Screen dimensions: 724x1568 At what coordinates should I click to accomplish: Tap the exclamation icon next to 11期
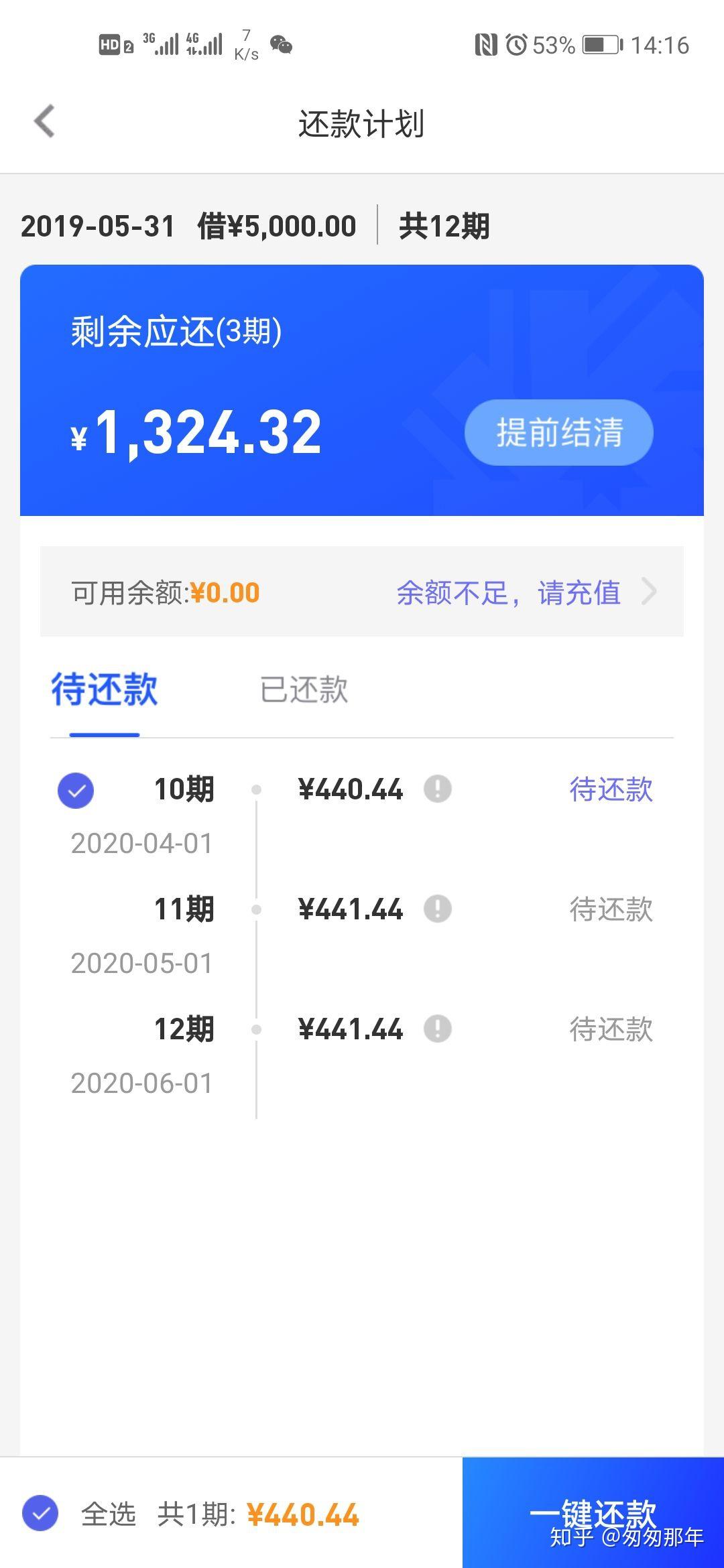click(x=438, y=909)
